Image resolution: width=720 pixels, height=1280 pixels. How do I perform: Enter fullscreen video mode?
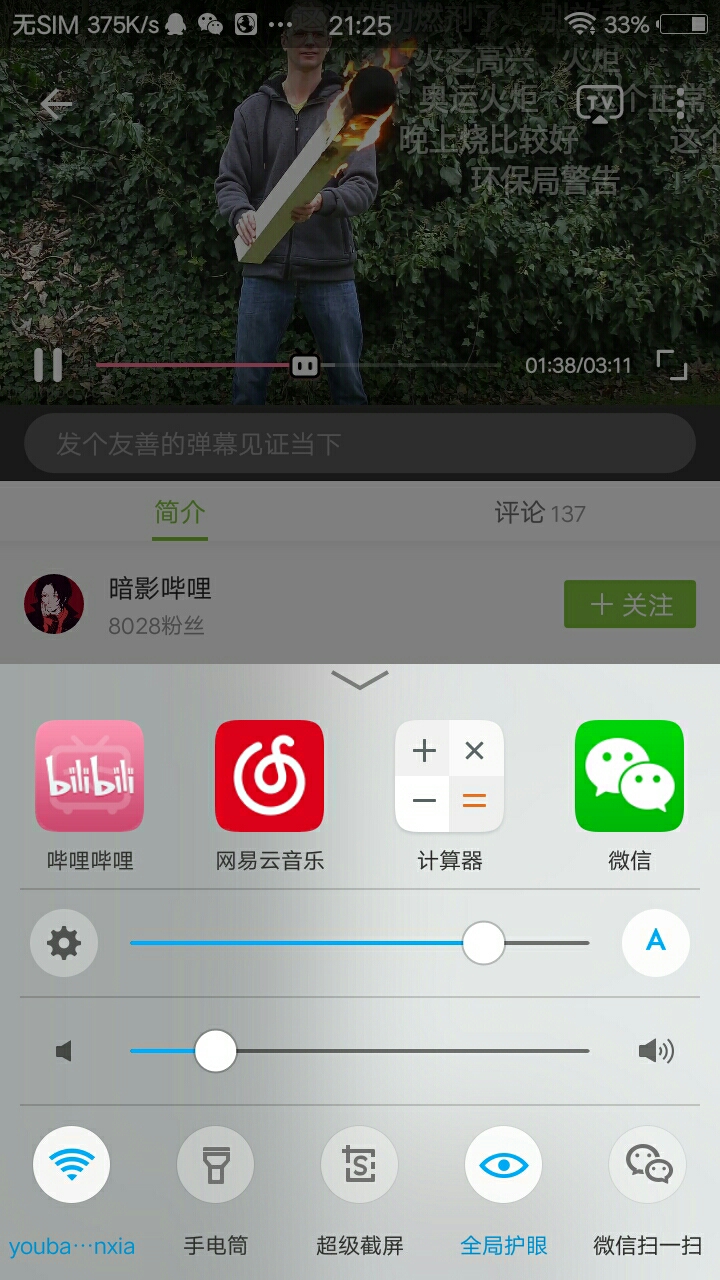pyautogui.click(x=672, y=365)
